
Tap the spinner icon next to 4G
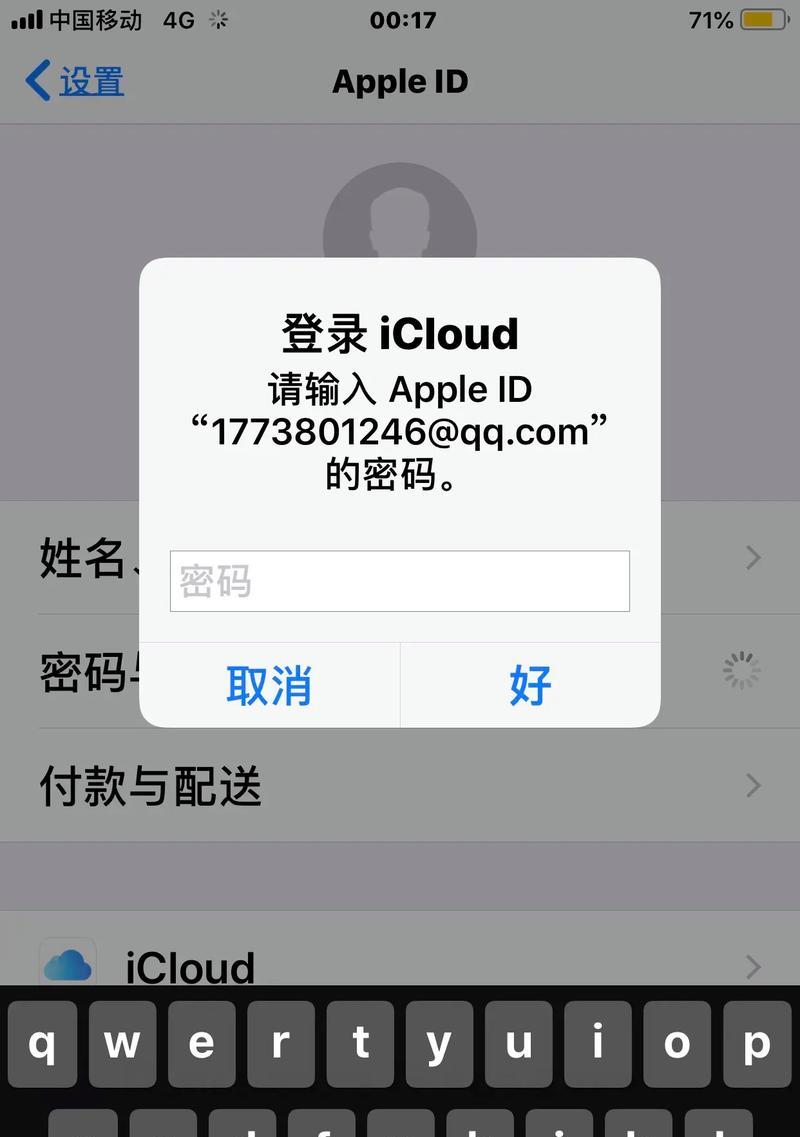pos(217,18)
